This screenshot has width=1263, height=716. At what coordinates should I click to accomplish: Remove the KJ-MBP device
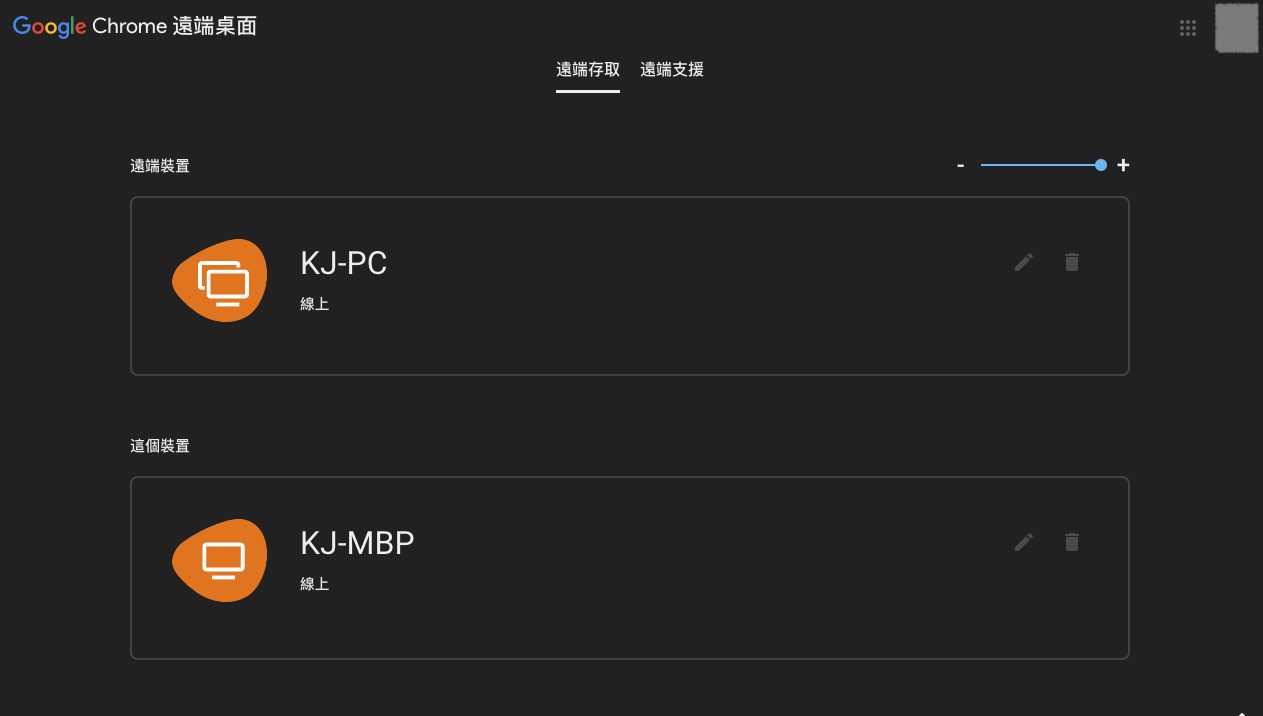coord(1072,542)
